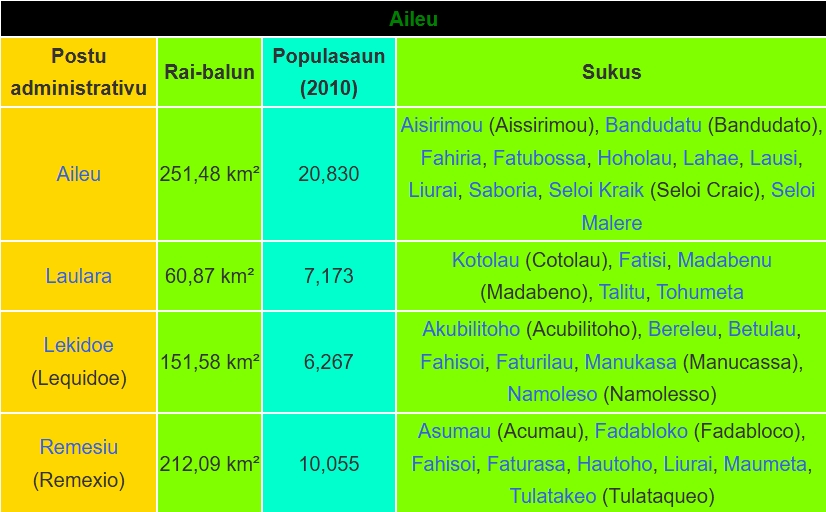Follow the Bereleu link

[x=682, y=329]
